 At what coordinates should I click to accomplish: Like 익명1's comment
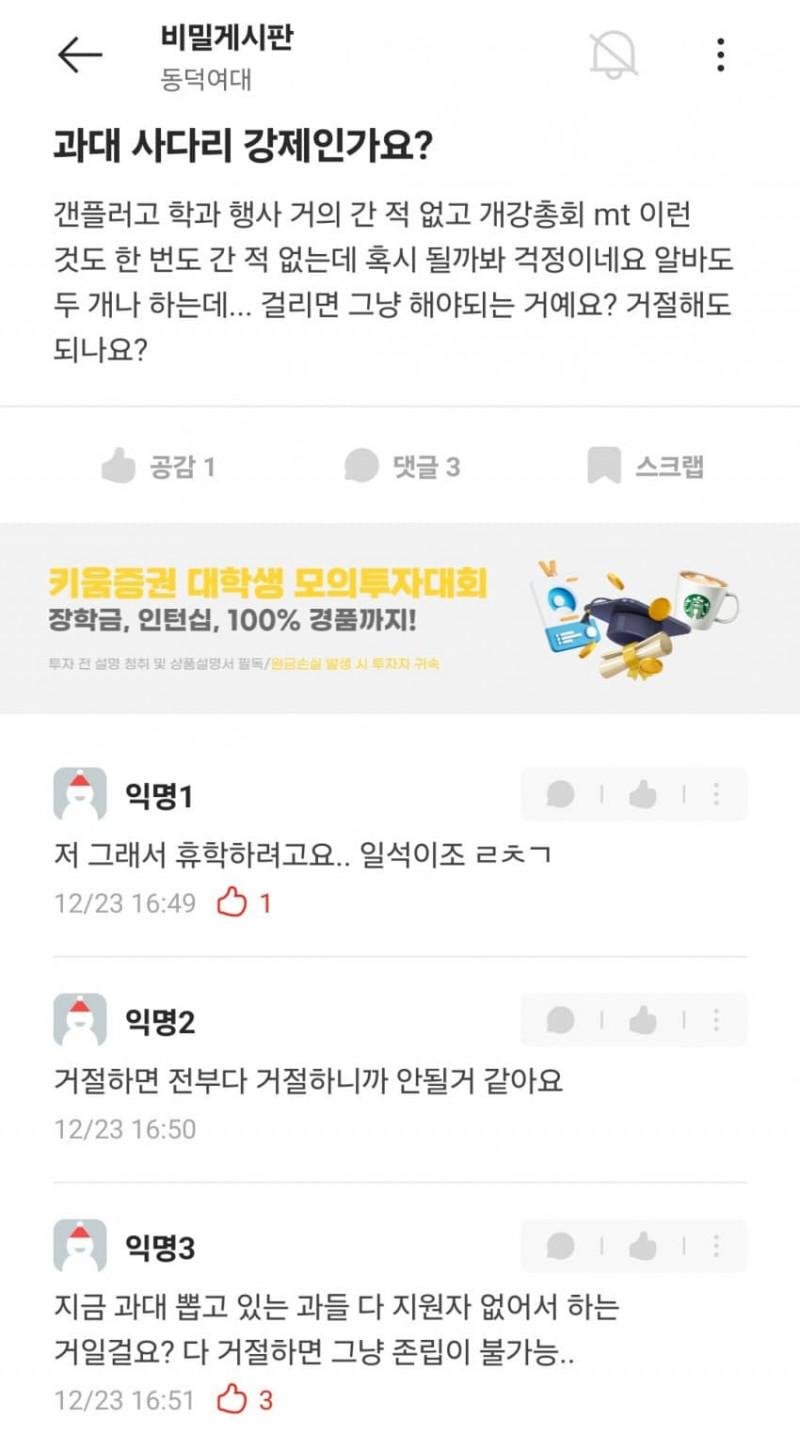pyautogui.click(x=642, y=795)
